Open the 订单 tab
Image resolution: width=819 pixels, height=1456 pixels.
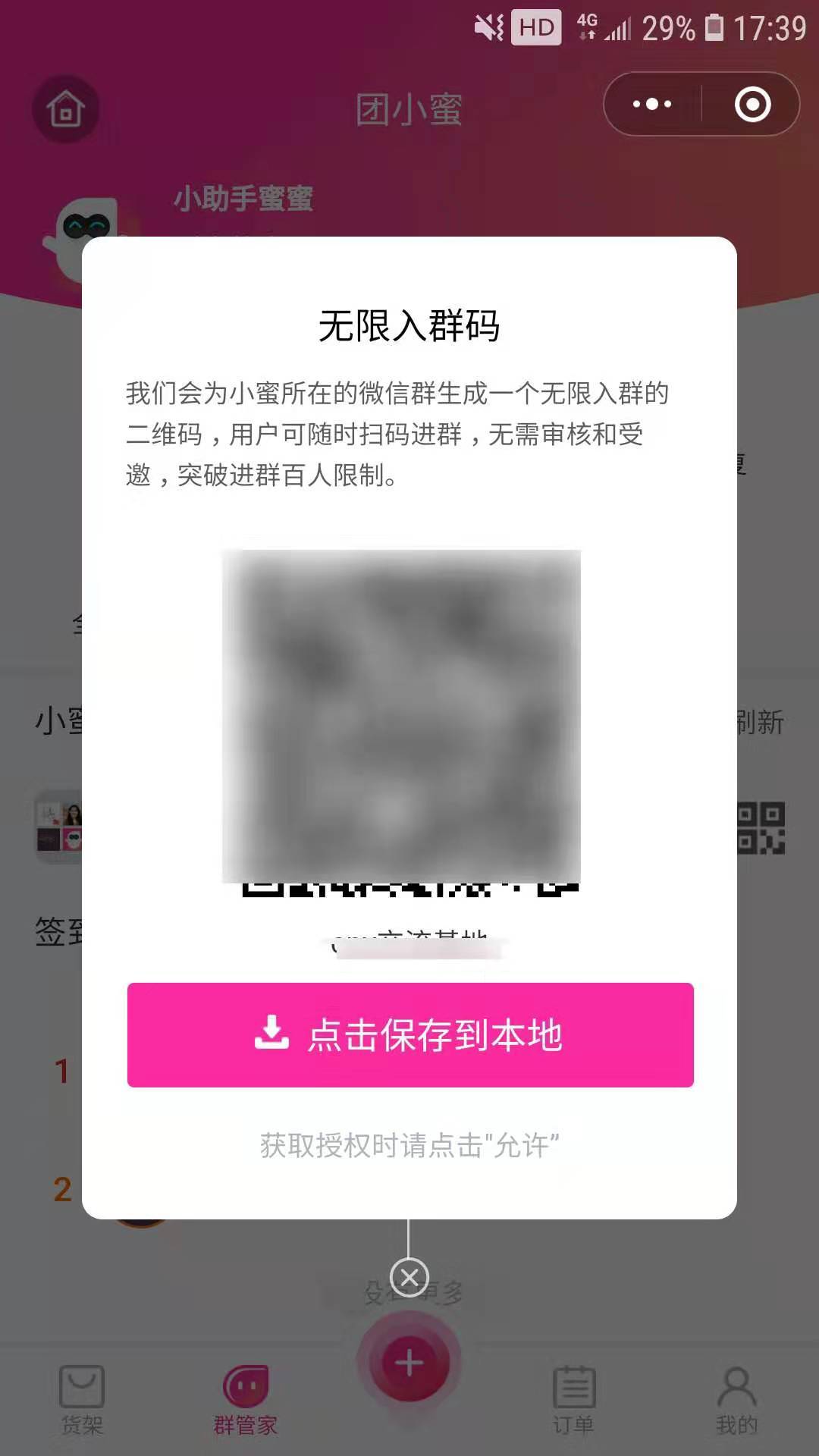point(574,1400)
